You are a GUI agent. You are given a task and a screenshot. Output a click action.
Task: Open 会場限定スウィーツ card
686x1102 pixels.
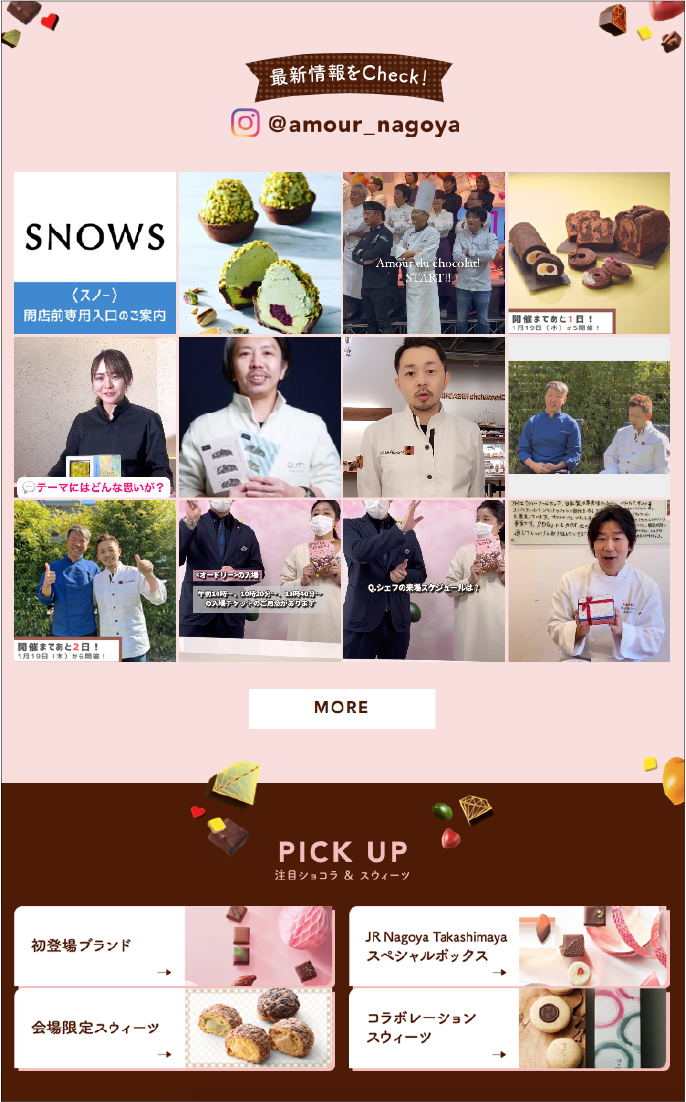(173, 1028)
